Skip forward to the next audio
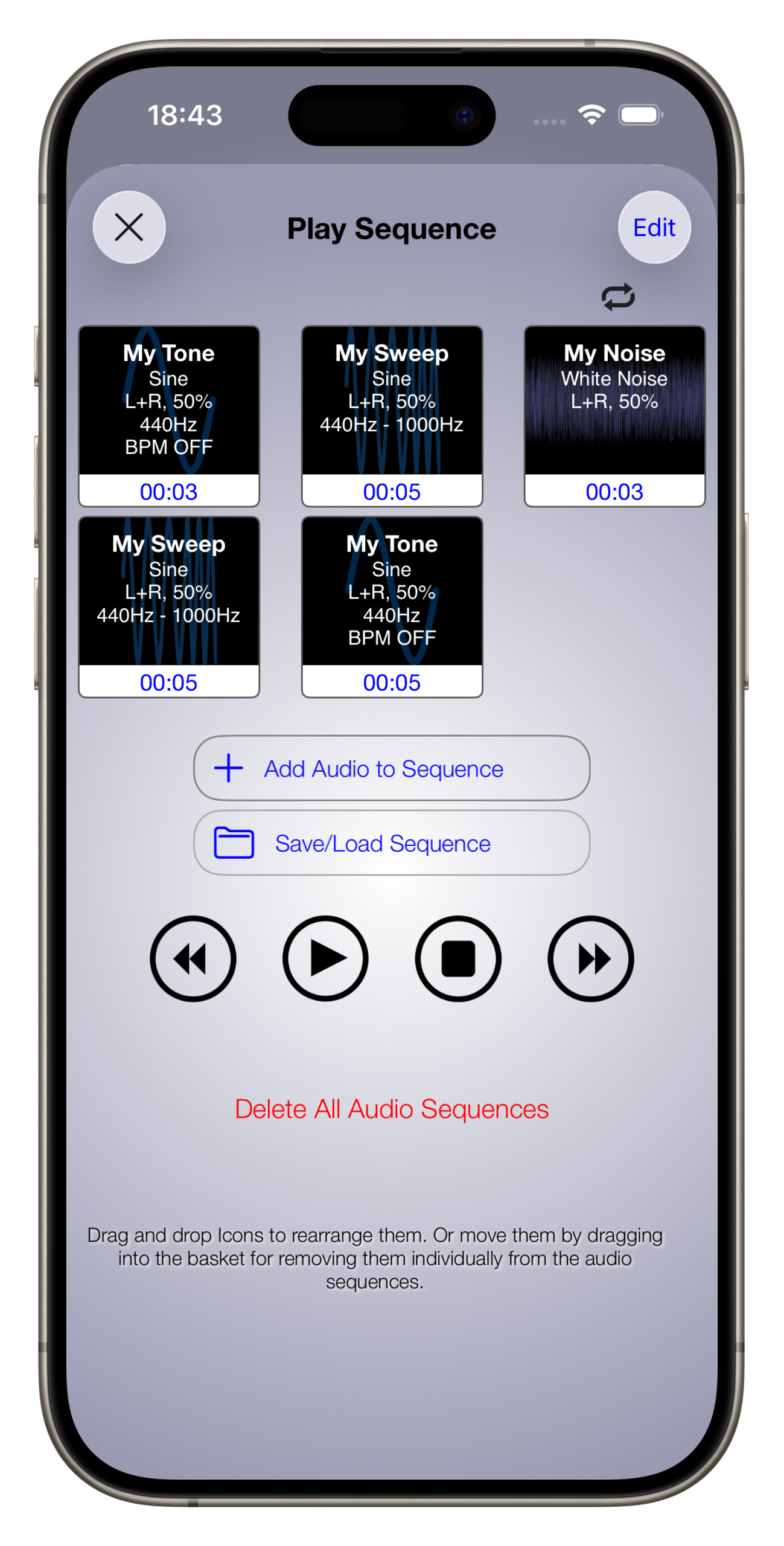This screenshot has width=784, height=1546. click(x=590, y=958)
